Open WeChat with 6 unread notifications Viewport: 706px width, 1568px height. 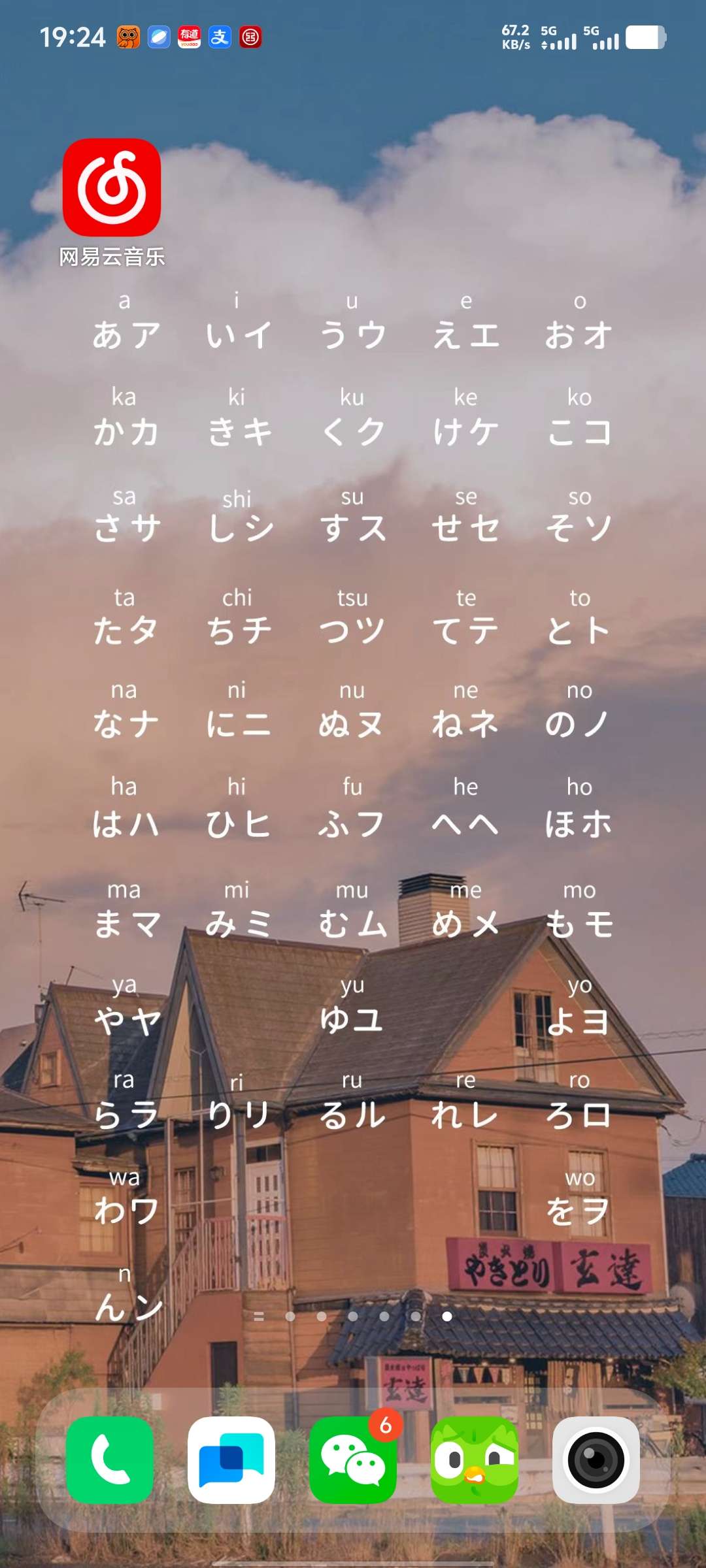[353, 1460]
